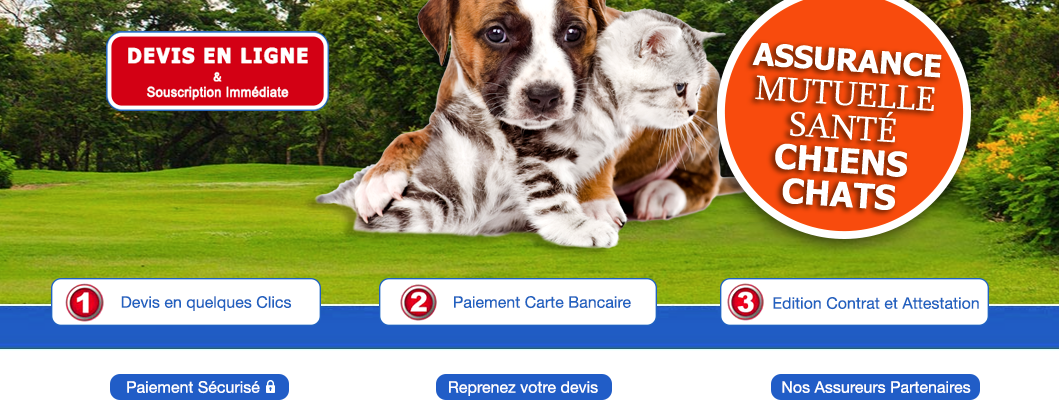This screenshot has height=400, width=1059.
Task: Tap the red Devis en ligne button
Action: (x=217, y=70)
